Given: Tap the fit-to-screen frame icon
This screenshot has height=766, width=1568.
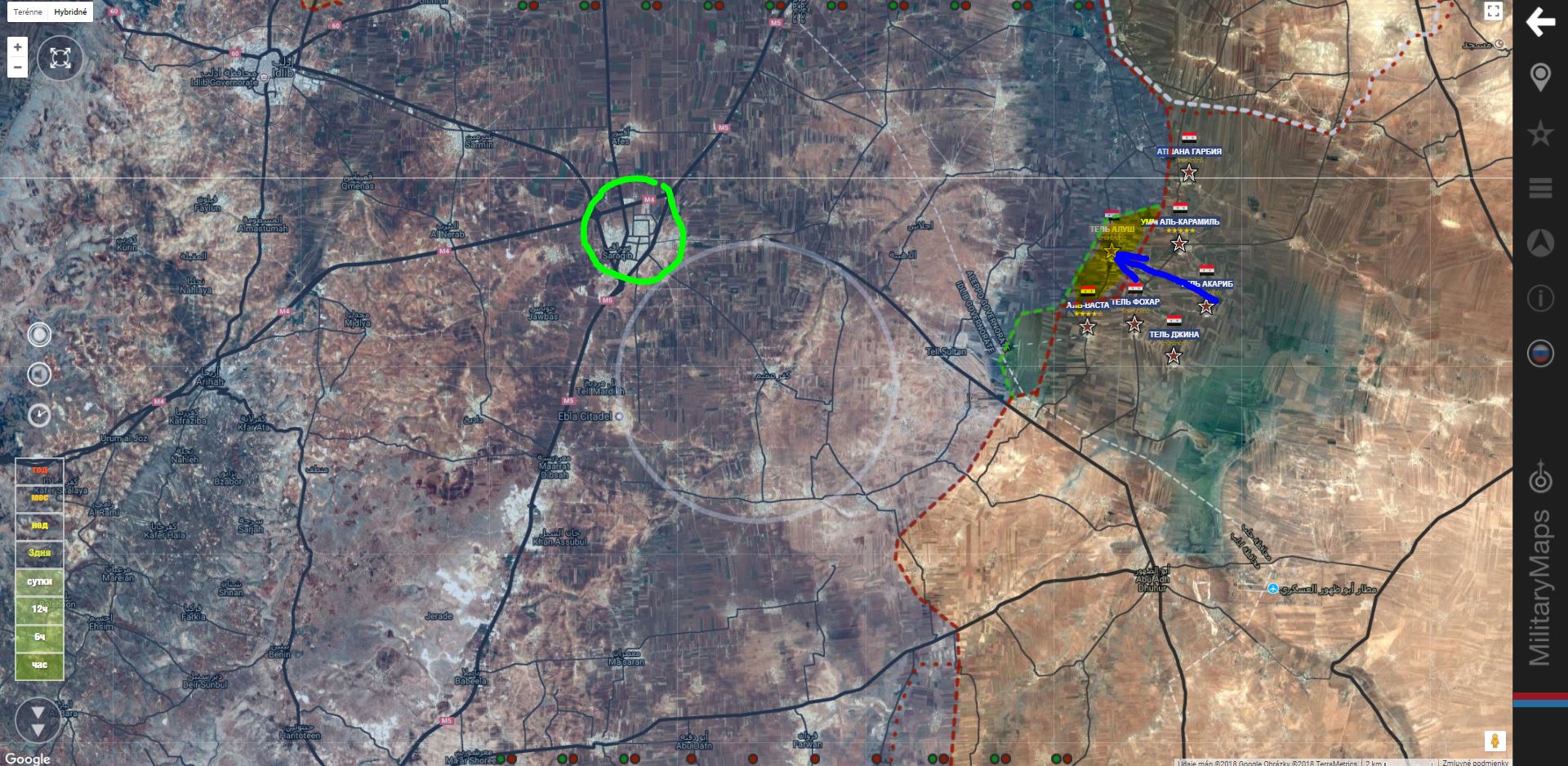Looking at the screenshot, I should pyautogui.click(x=60, y=58).
